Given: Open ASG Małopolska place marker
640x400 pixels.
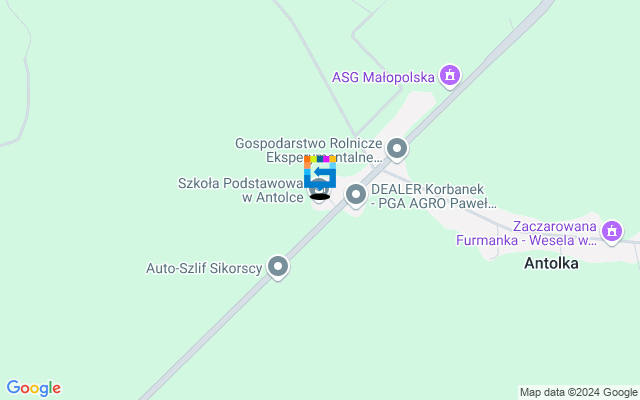Looking at the screenshot, I should click(x=450, y=76).
